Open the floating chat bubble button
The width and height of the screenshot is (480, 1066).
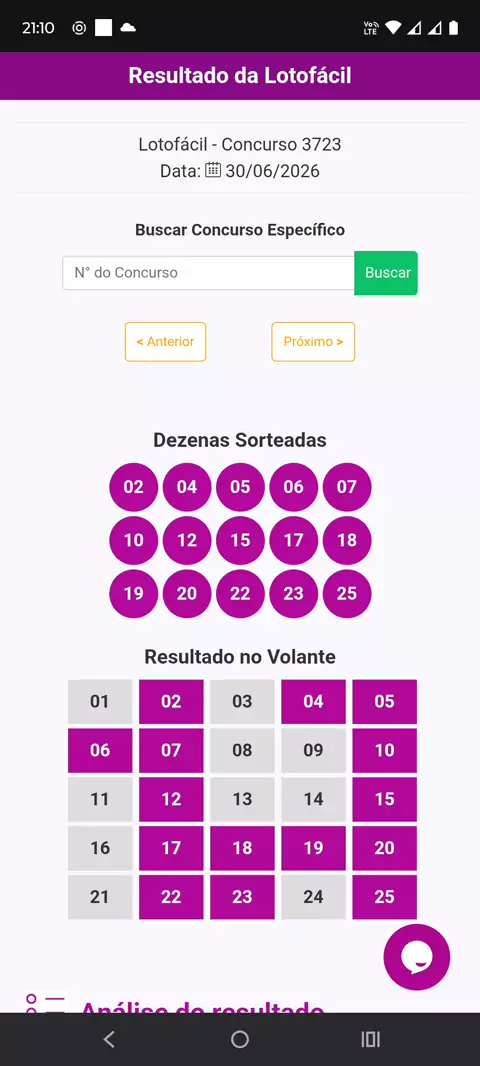click(x=417, y=957)
